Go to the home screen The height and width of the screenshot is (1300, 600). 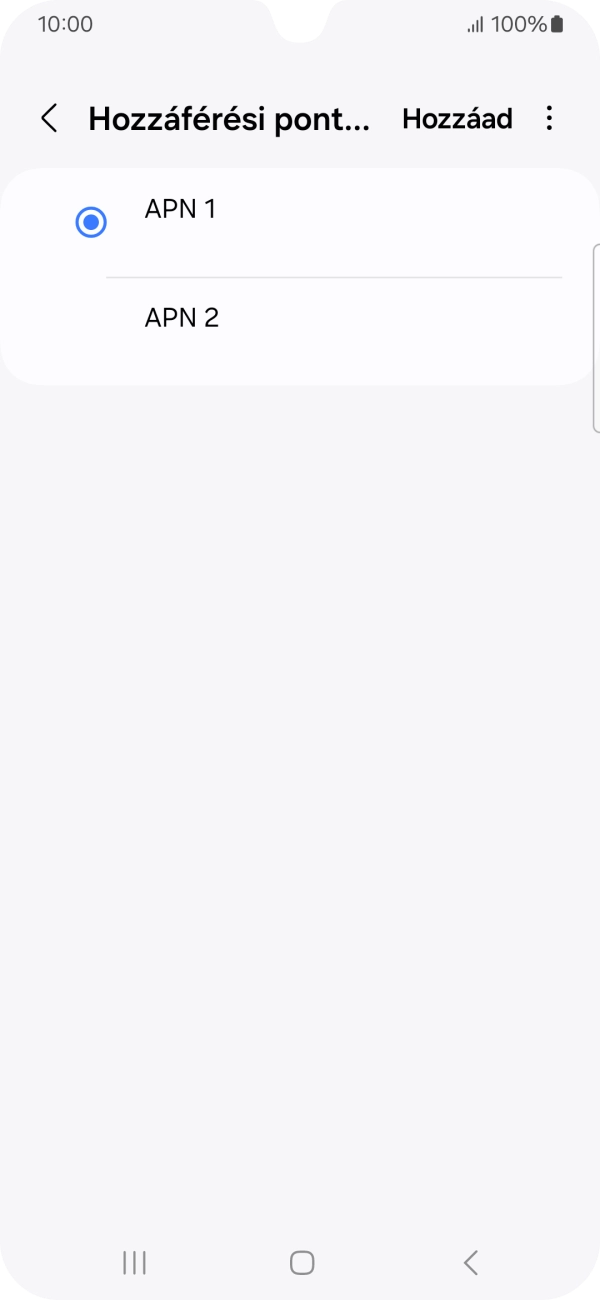[x=301, y=1263]
